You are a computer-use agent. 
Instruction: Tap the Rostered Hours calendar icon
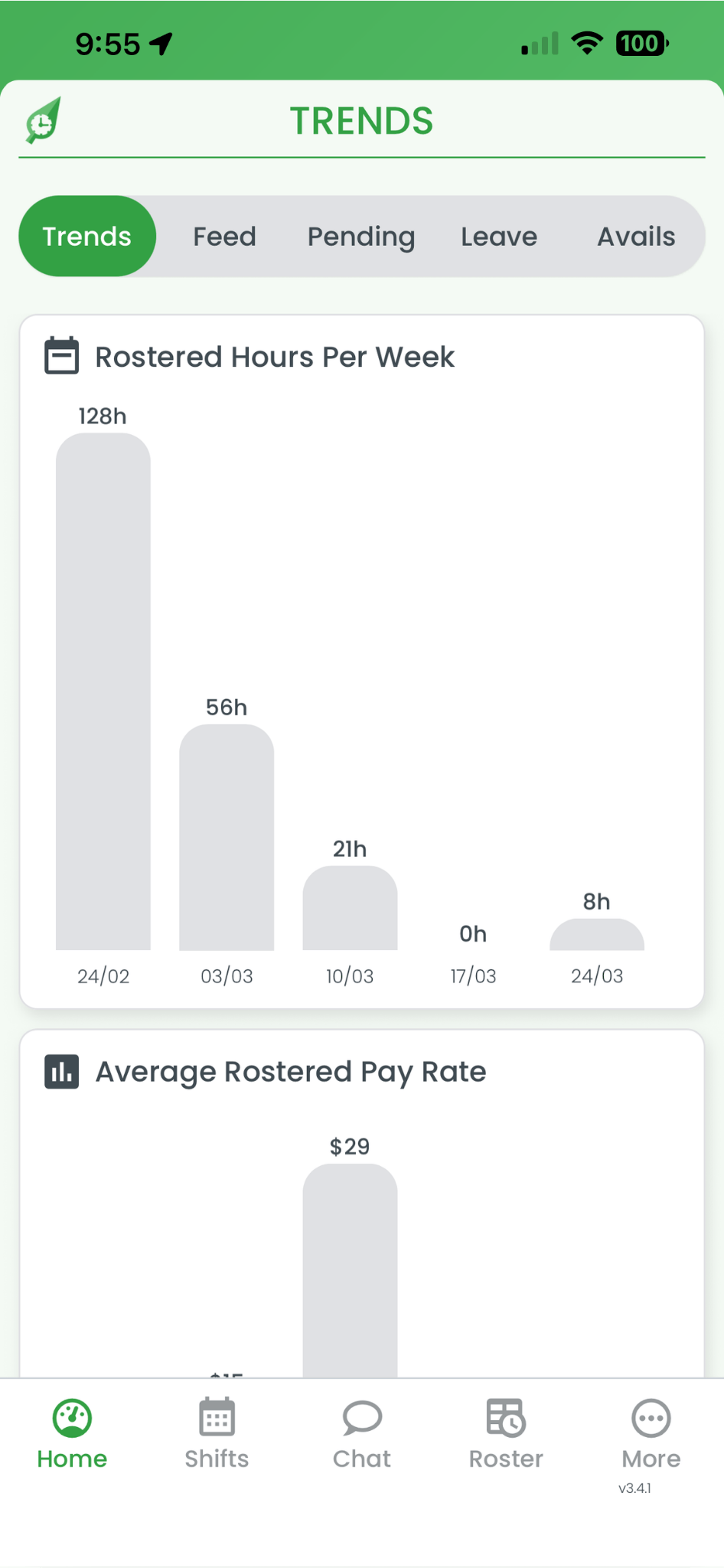point(62,354)
